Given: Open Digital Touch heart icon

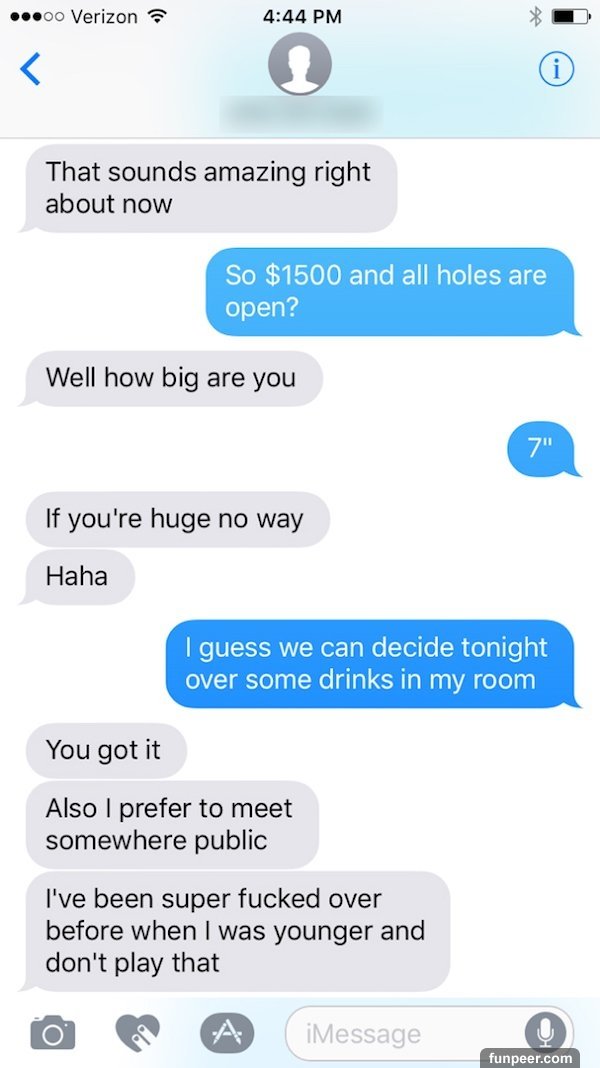Looking at the screenshot, I should click(x=138, y=1033).
